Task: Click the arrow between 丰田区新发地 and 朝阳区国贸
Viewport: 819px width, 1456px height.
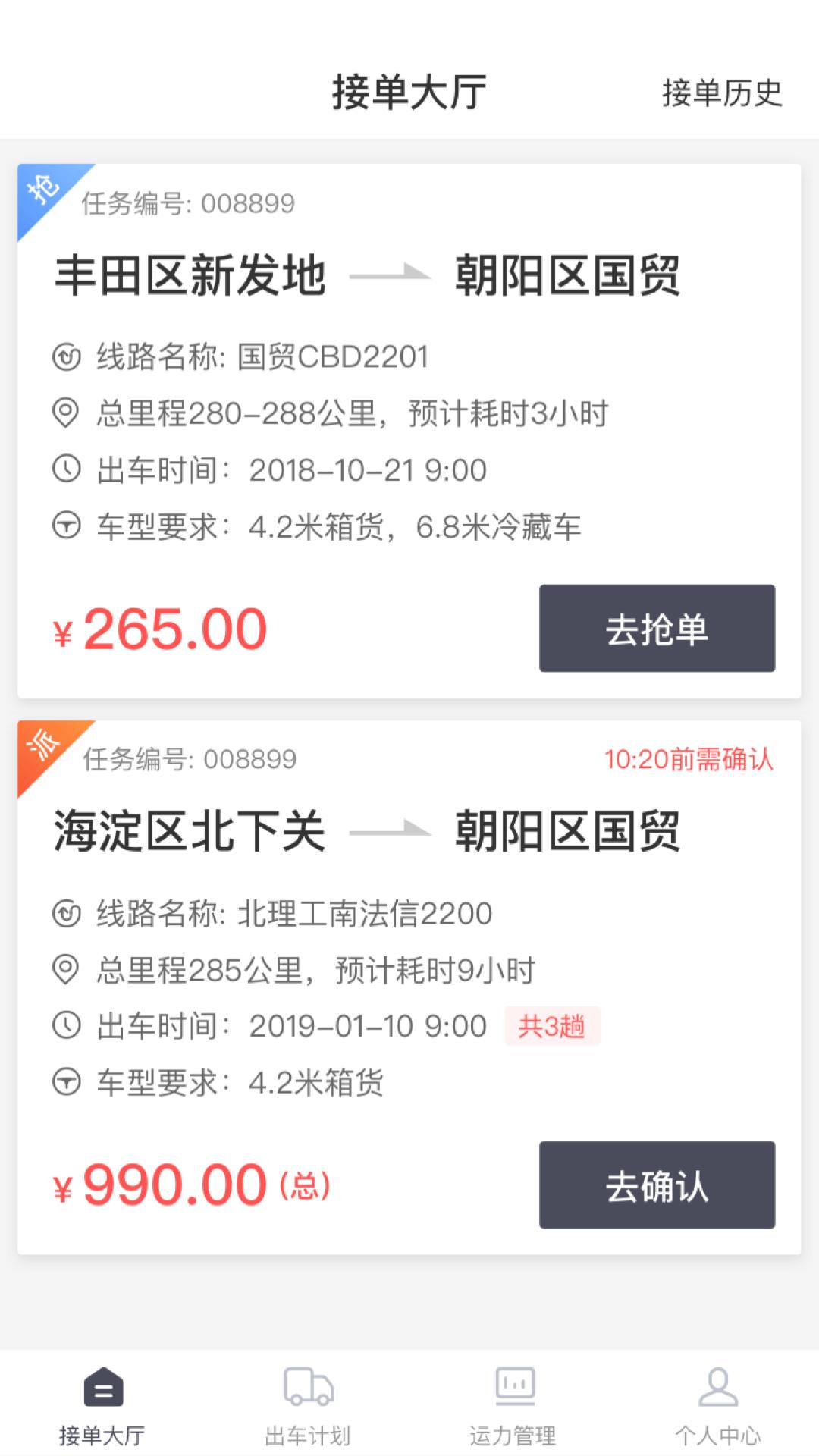Action: coord(391,277)
